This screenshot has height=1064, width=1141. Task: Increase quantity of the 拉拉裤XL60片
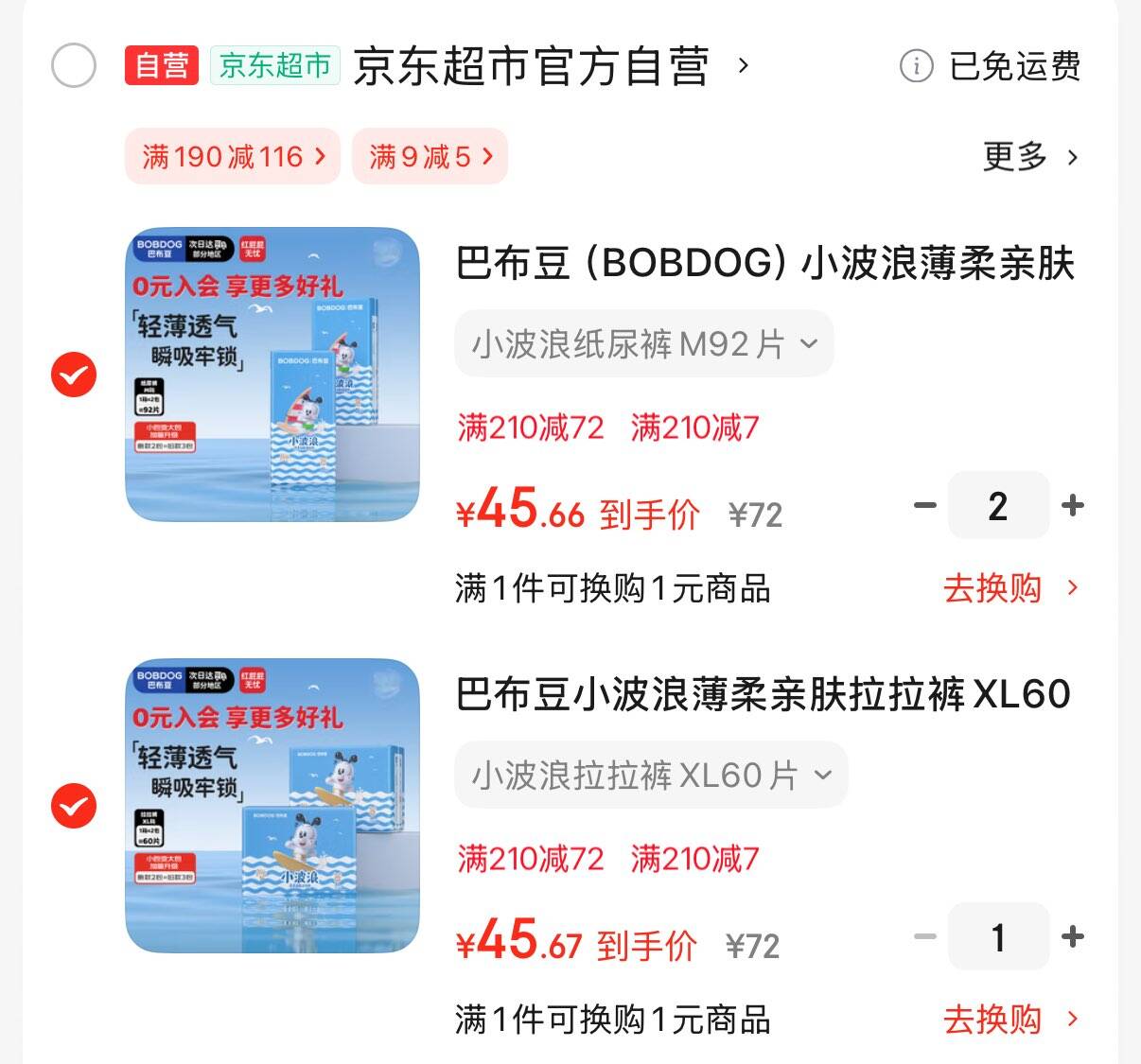pos(1073,937)
